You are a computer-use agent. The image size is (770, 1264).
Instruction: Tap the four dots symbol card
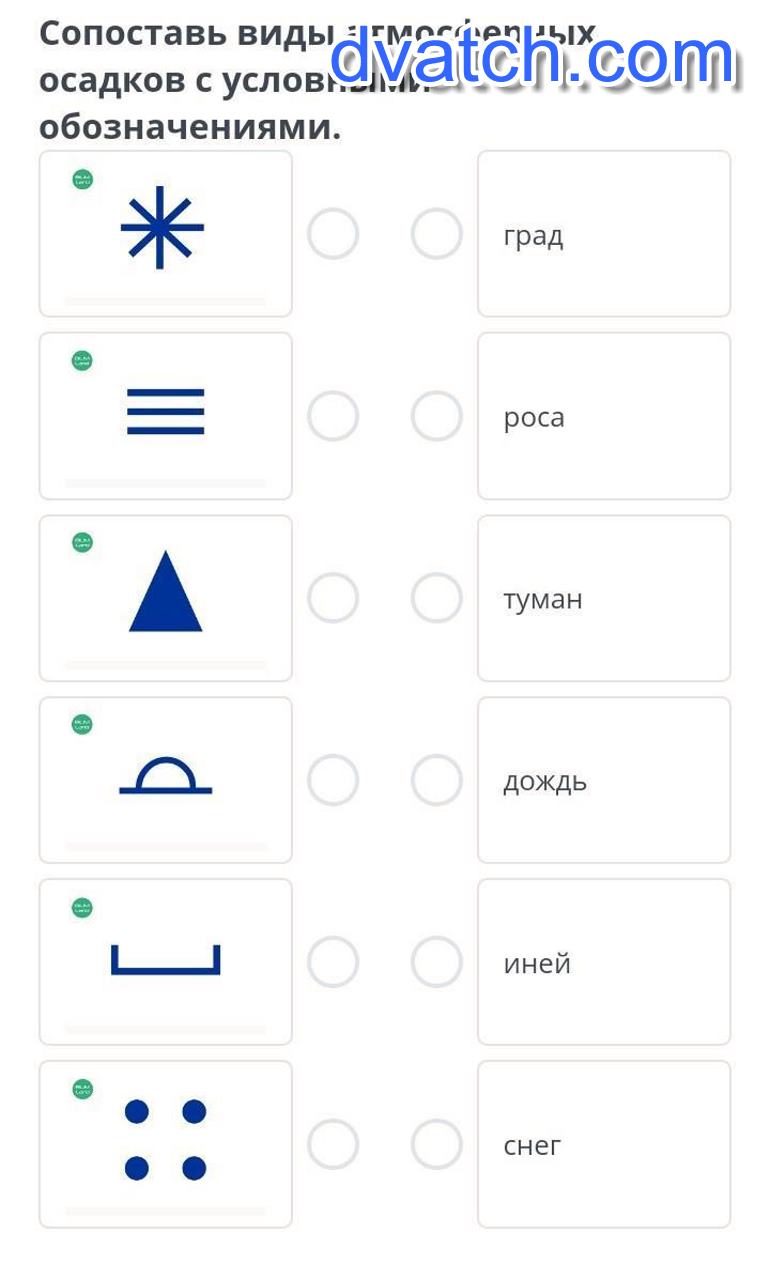165,1144
